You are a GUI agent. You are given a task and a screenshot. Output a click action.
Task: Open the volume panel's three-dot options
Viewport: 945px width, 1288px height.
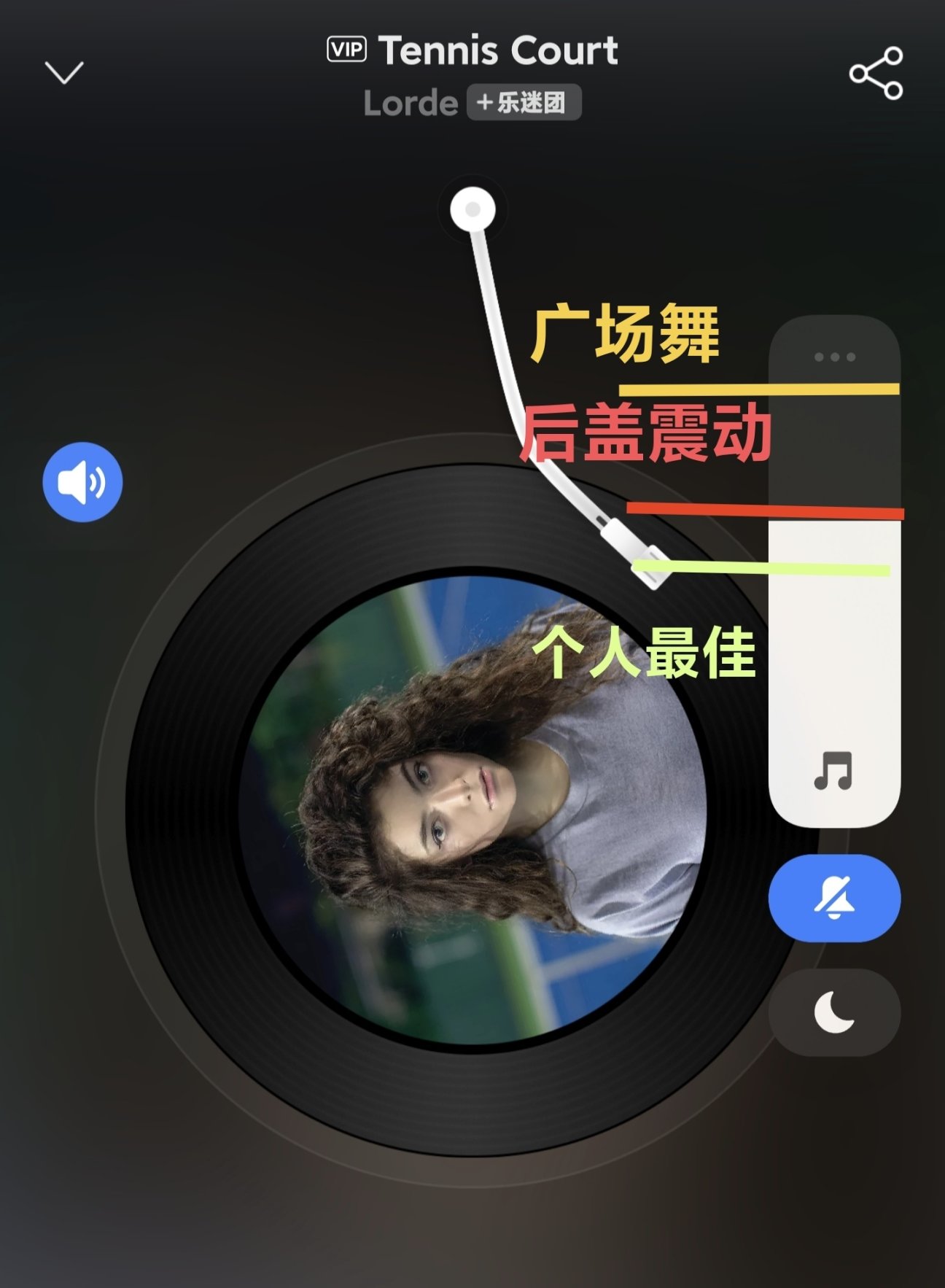tap(834, 357)
